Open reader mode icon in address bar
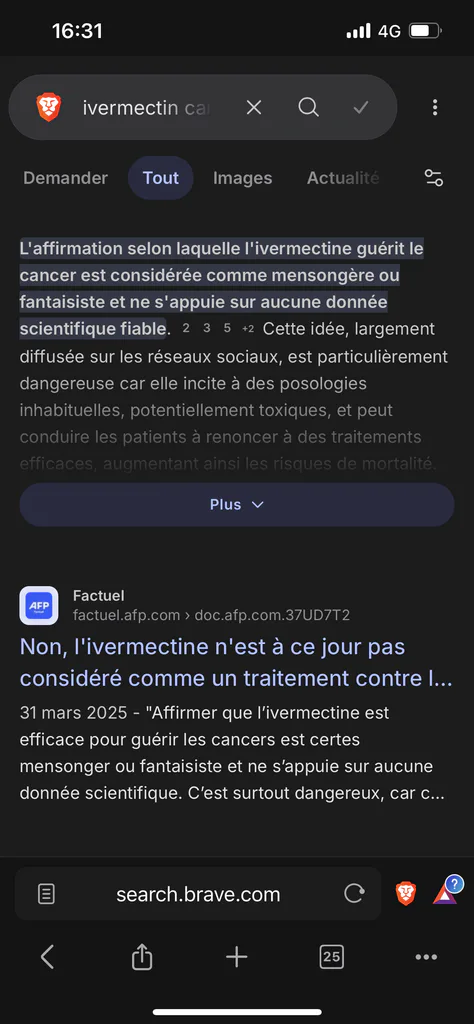This screenshot has width=474, height=1024. (46, 894)
